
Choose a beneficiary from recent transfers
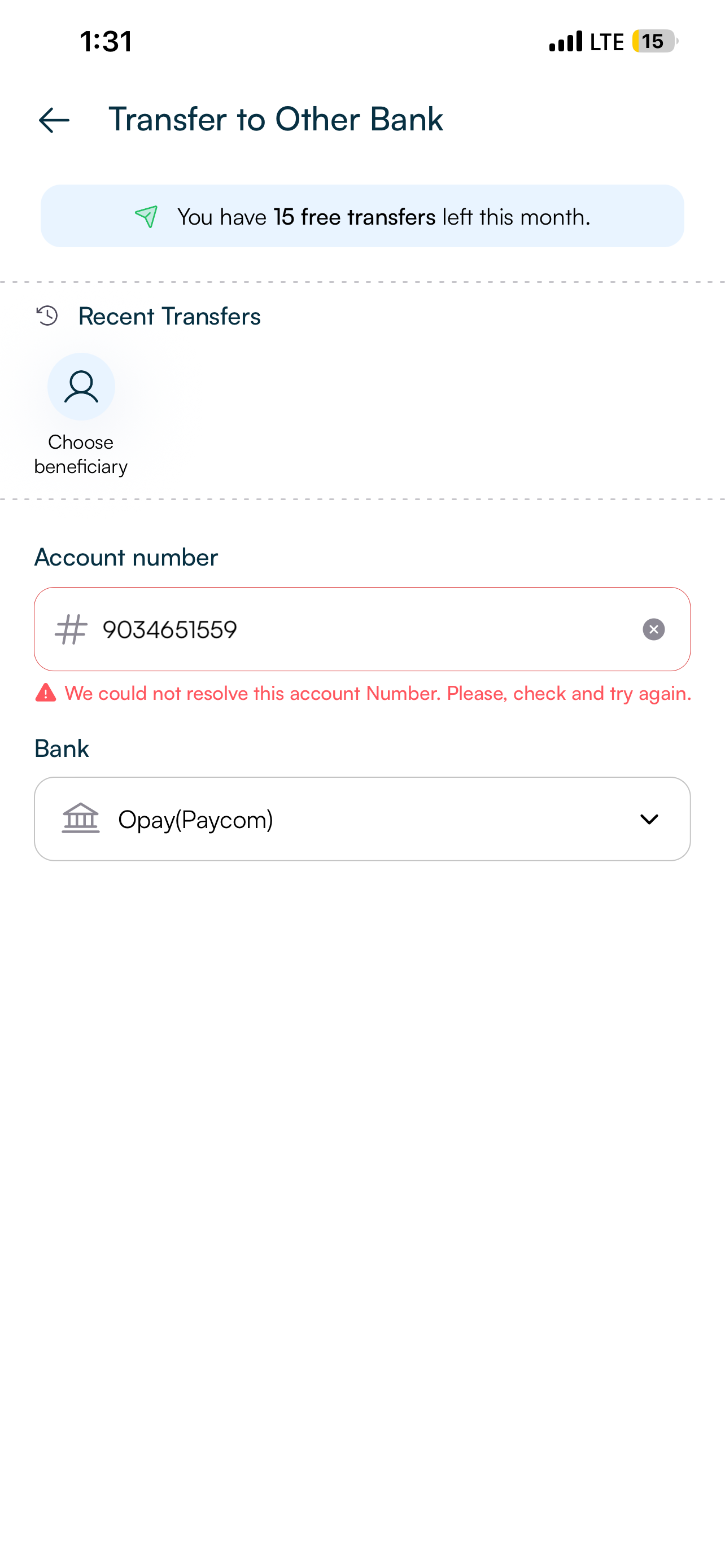click(81, 387)
